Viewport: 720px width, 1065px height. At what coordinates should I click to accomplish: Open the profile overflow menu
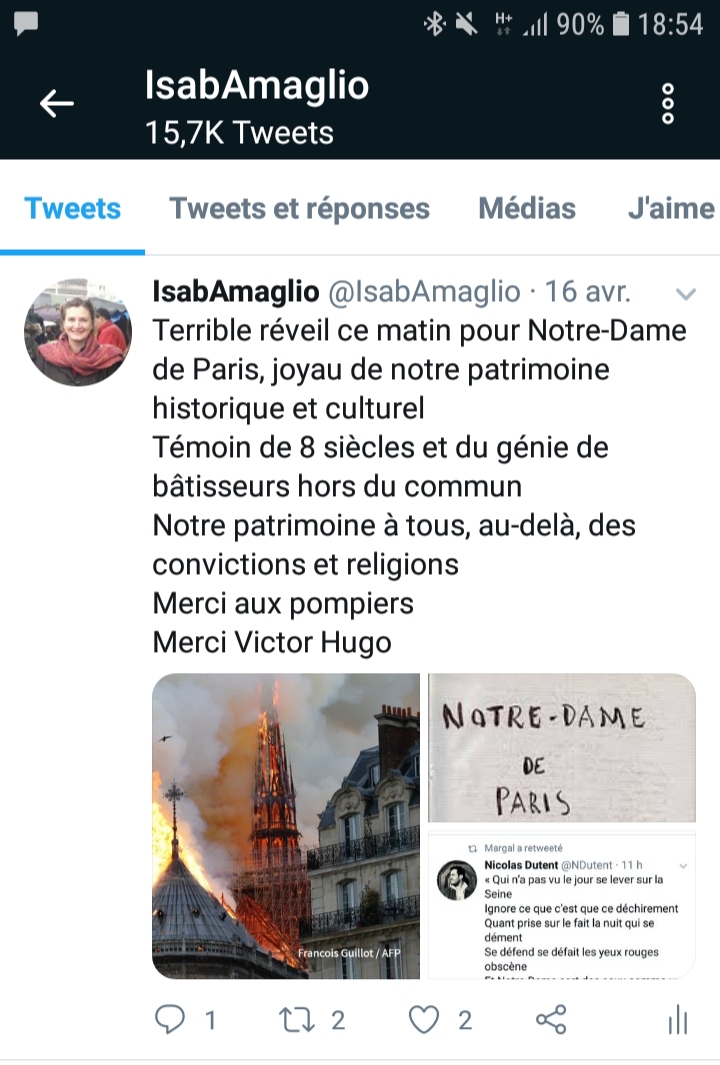click(x=668, y=103)
